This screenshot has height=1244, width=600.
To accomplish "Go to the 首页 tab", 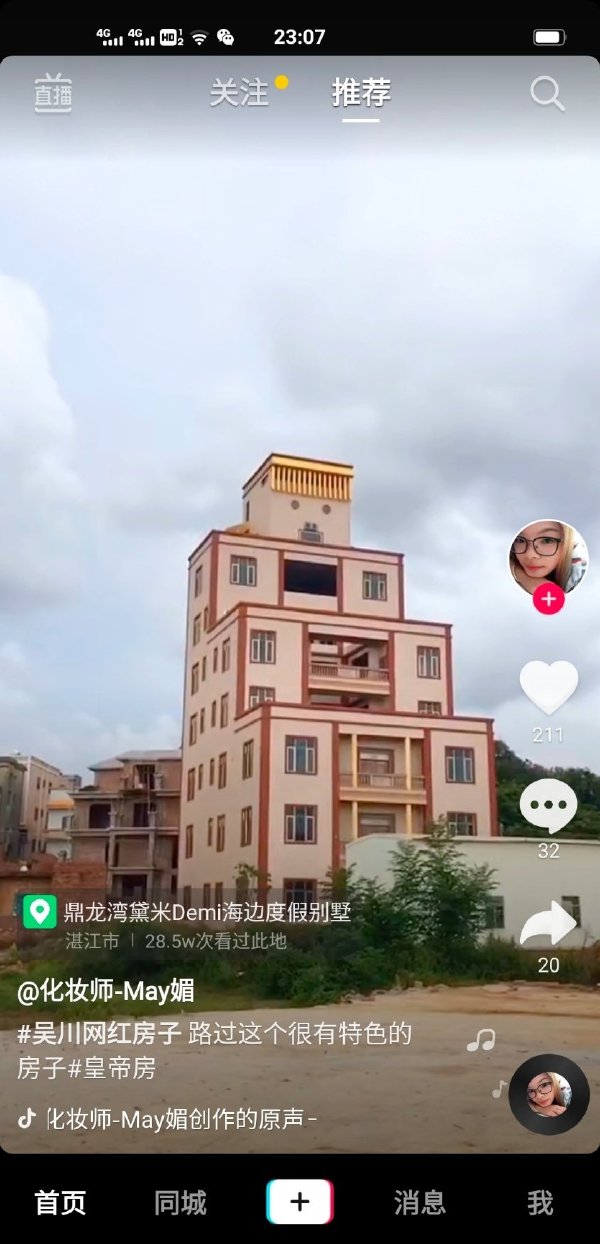I will click(60, 1202).
